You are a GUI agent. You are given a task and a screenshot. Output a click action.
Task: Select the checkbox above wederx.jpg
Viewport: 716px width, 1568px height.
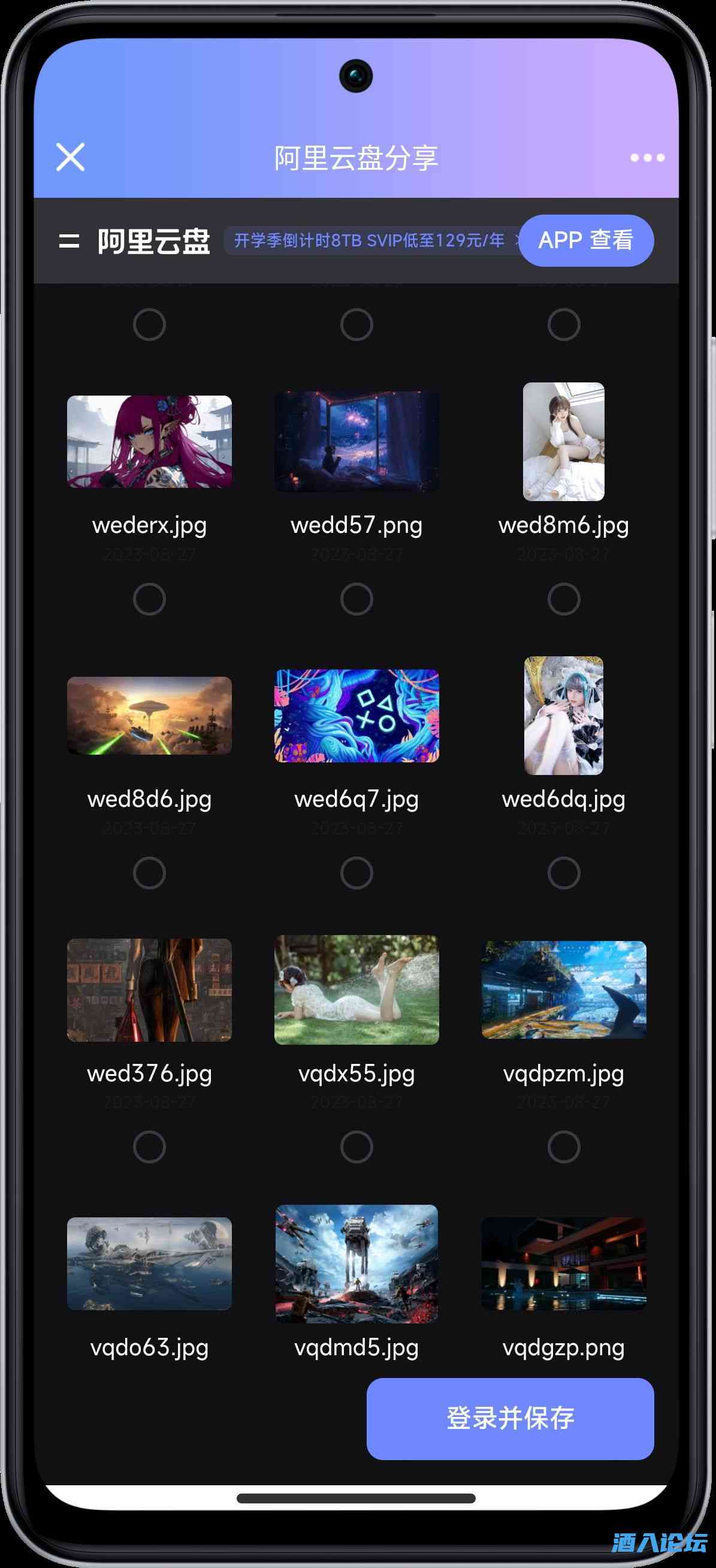tap(149, 324)
